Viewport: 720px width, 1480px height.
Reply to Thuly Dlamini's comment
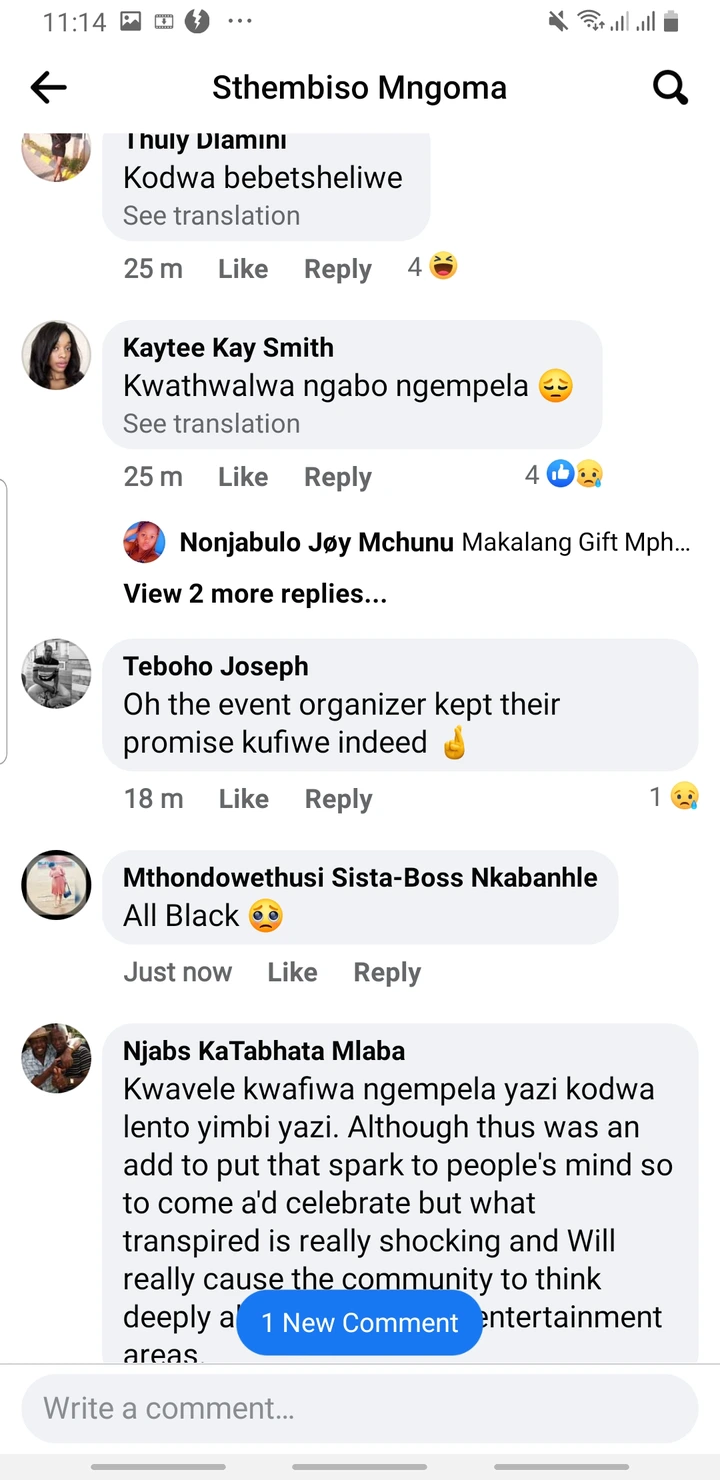click(338, 269)
